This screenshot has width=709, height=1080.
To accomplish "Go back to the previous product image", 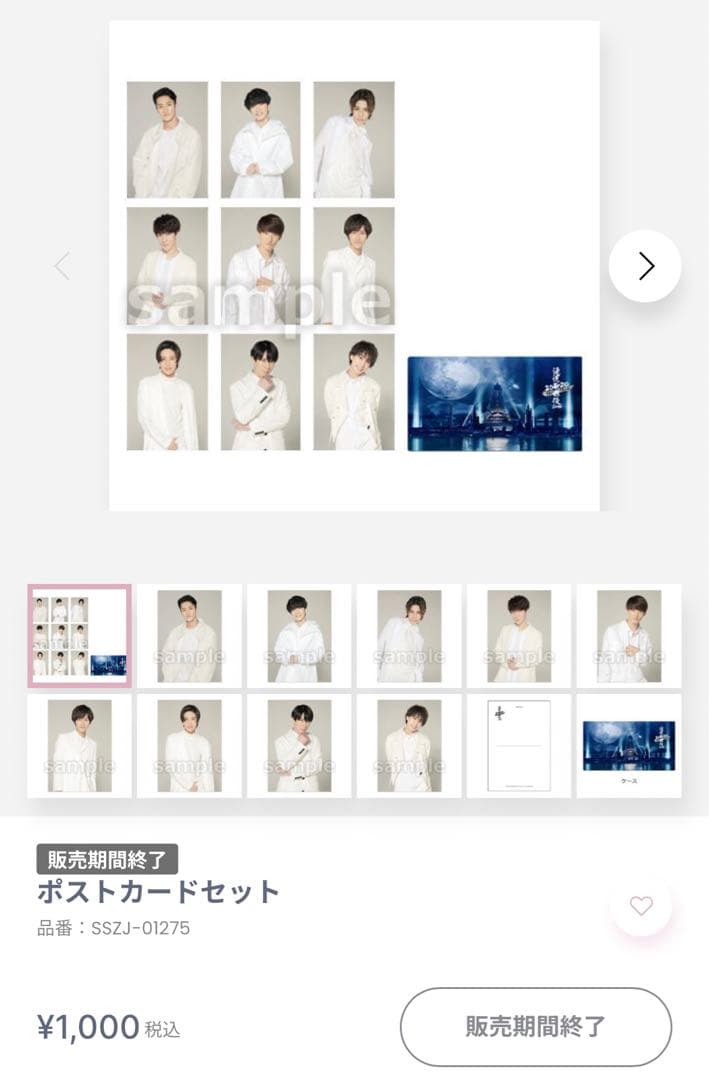I will (x=62, y=266).
